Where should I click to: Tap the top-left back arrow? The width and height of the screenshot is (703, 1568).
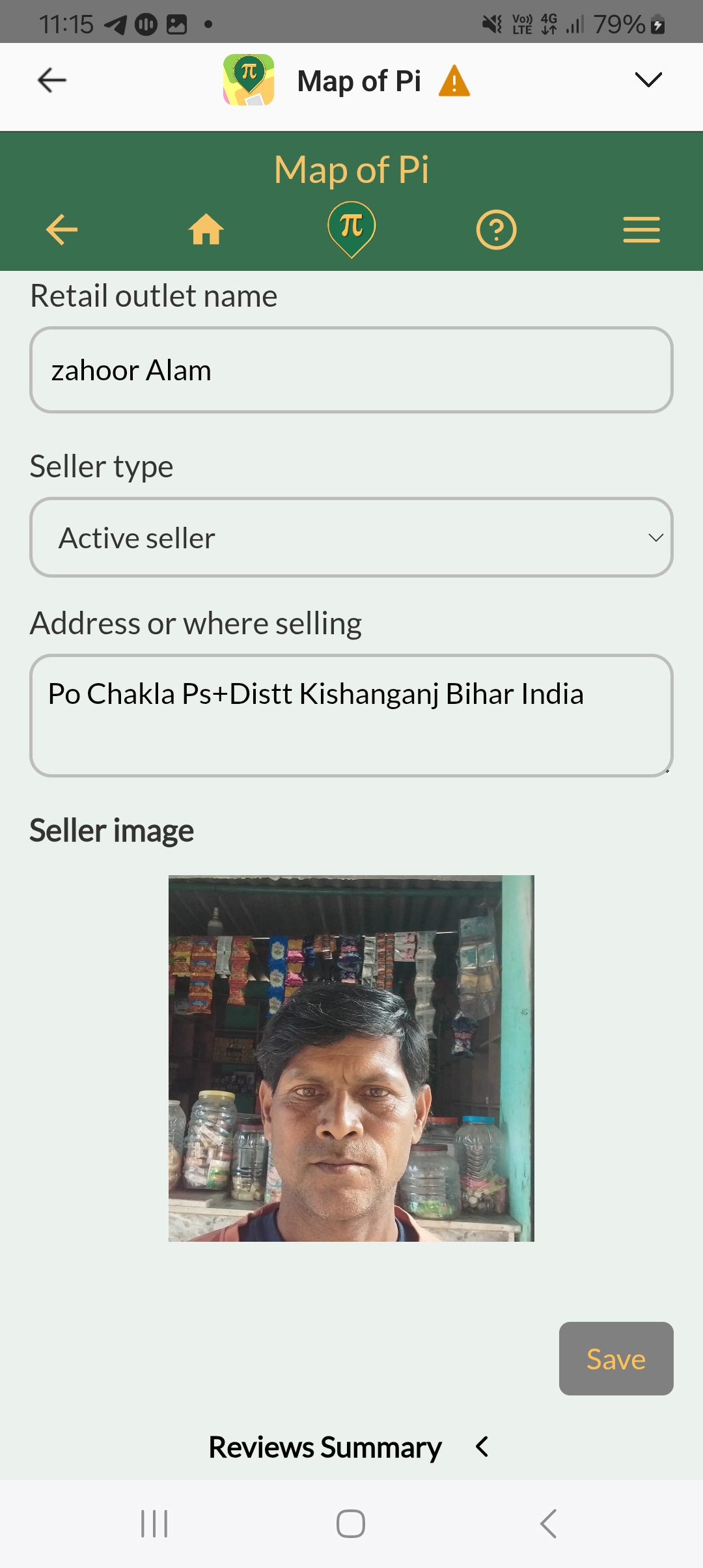point(51,78)
